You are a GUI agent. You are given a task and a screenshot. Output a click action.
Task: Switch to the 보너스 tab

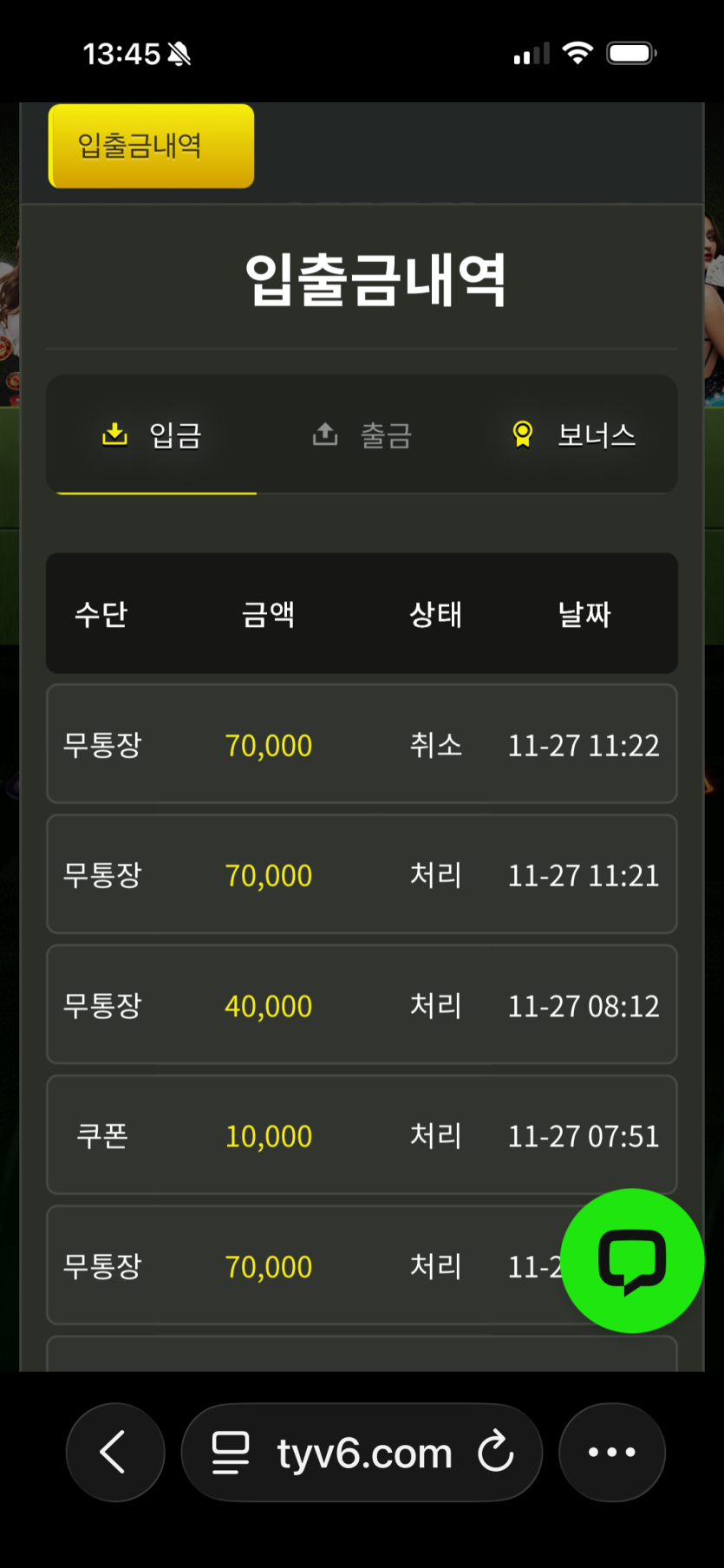[x=574, y=434]
